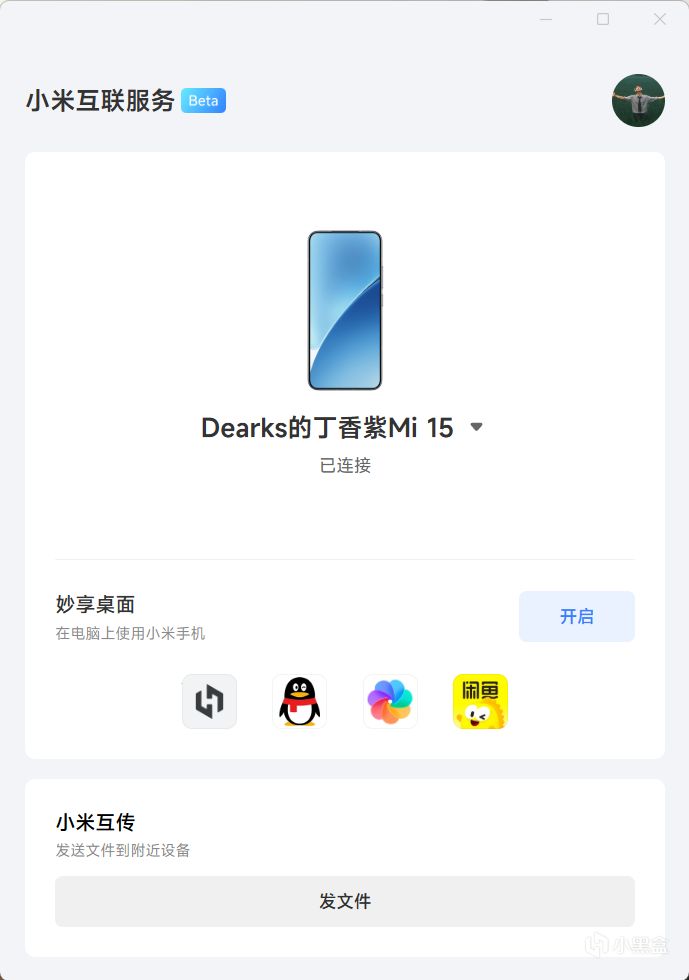Expand the Dearks的丁香紫Mi 15 device dropdown
Screen dimensions: 689x980
tap(476, 427)
